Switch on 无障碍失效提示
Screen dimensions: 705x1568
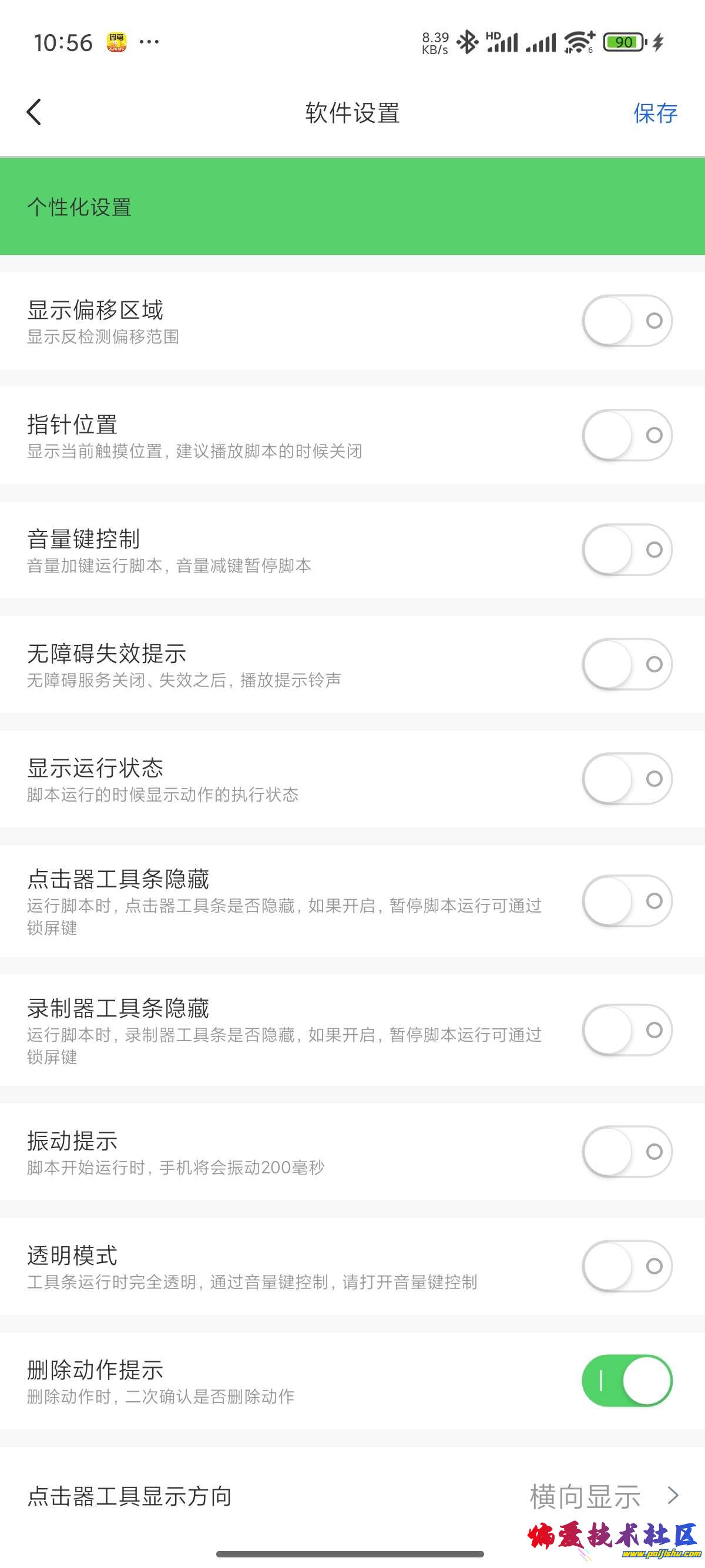pos(627,664)
